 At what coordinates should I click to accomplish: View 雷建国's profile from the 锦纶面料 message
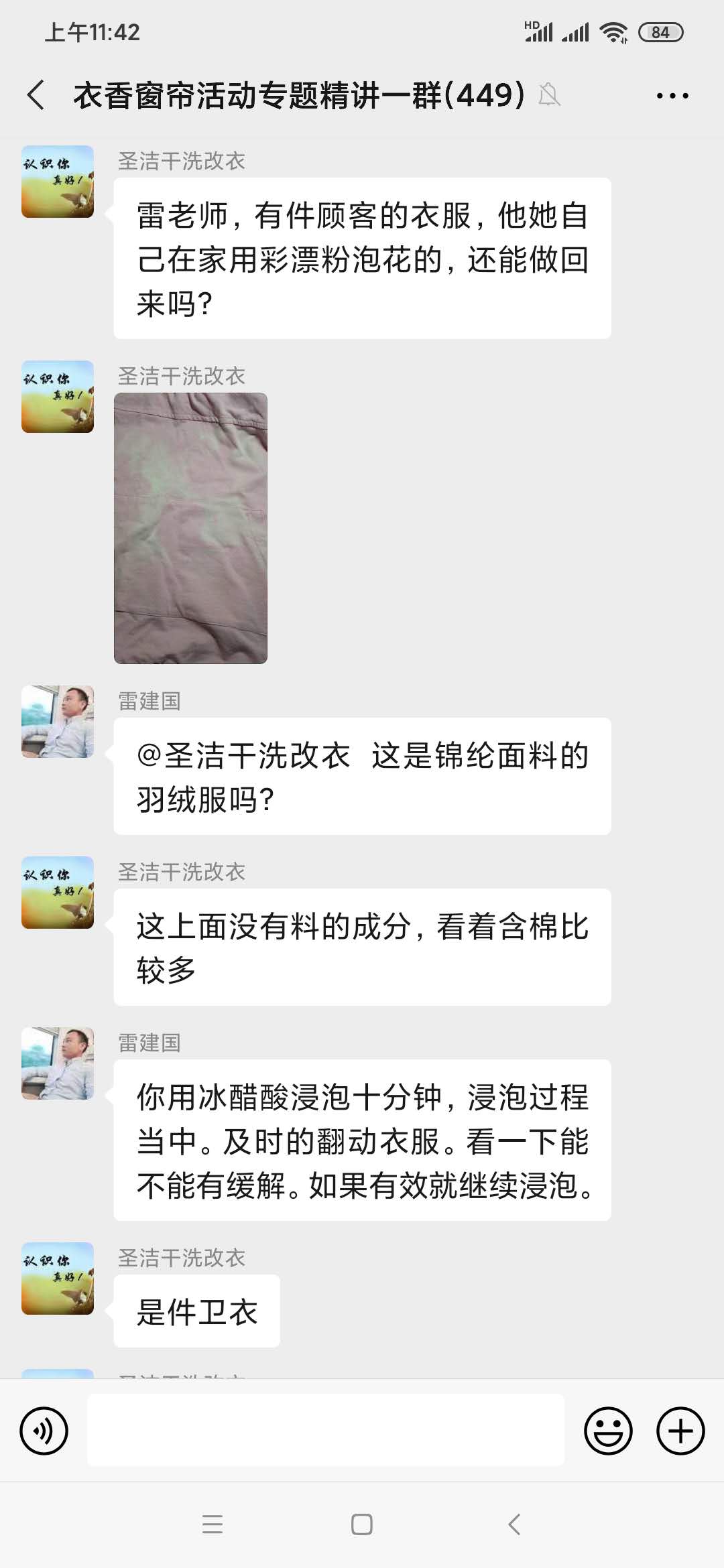point(58,722)
